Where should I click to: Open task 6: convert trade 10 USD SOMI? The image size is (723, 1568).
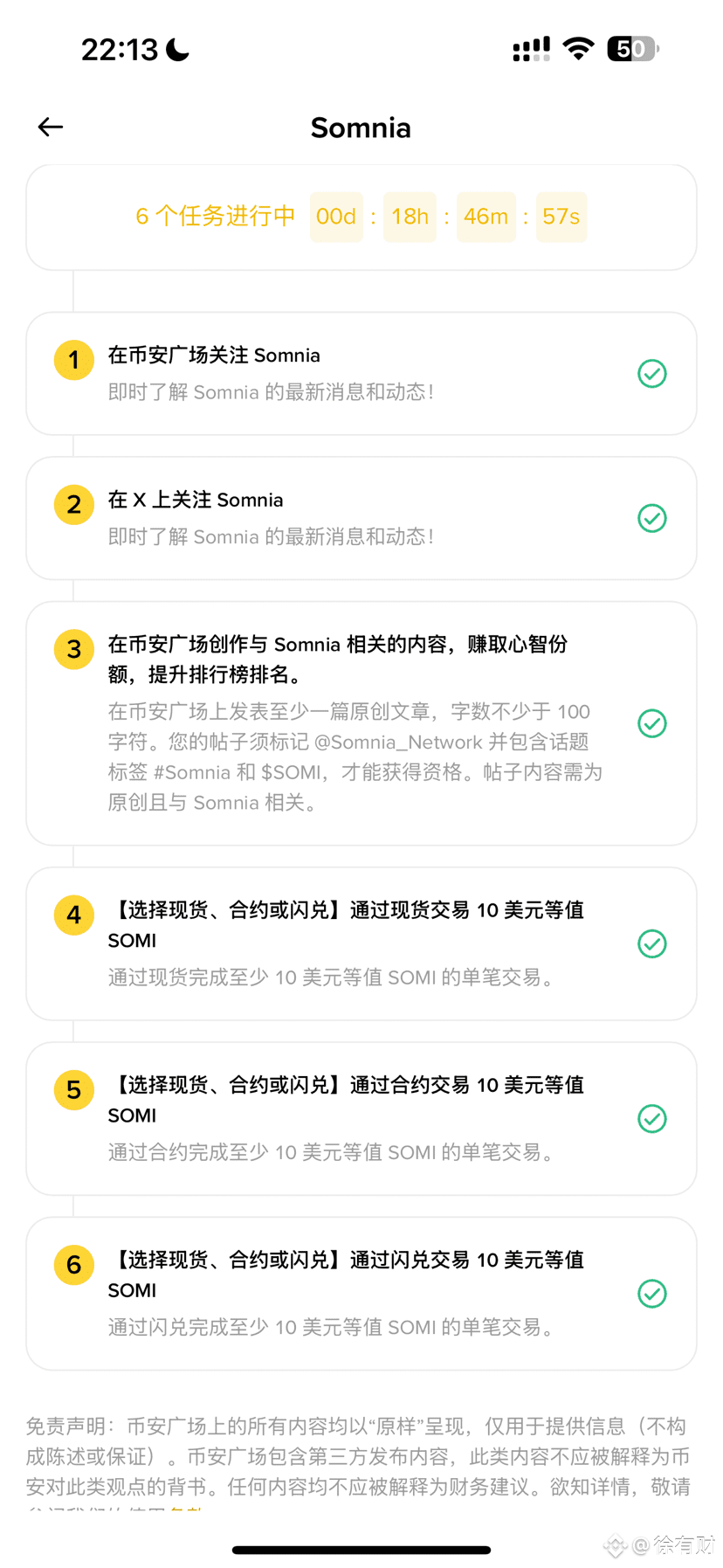point(361,1293)
